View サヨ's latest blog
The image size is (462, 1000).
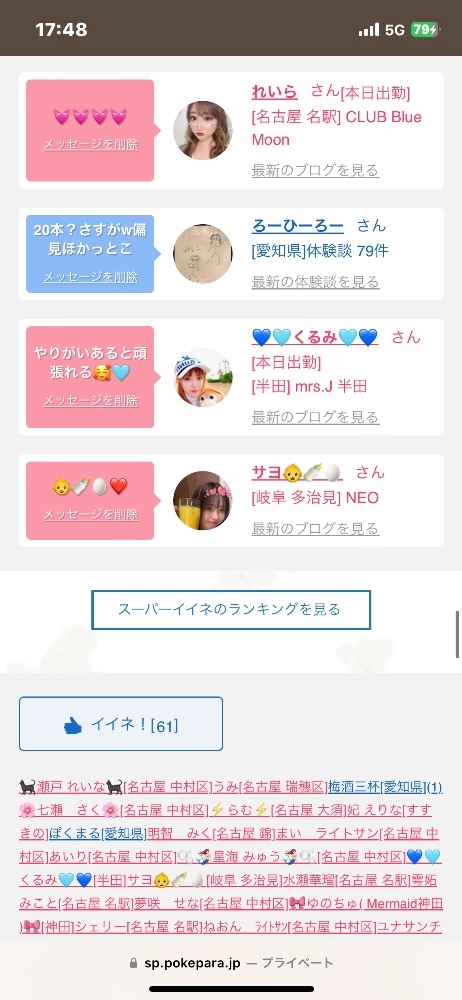coord(315,529)
